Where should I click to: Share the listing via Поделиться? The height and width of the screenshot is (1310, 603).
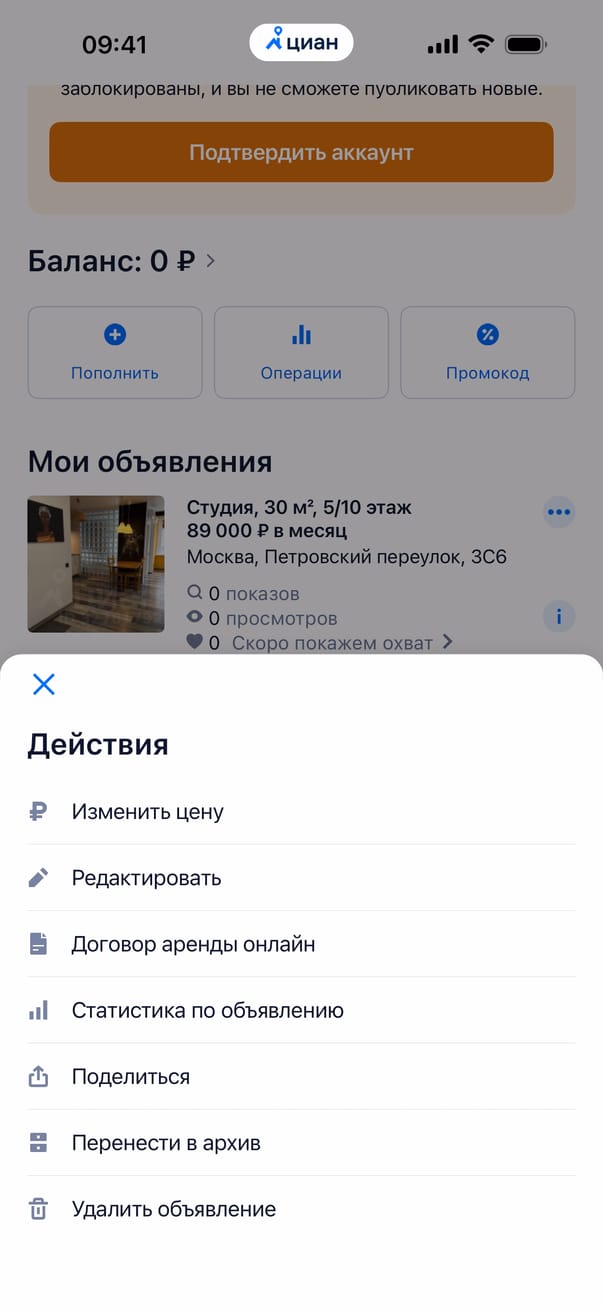[x=130, y=1077]
